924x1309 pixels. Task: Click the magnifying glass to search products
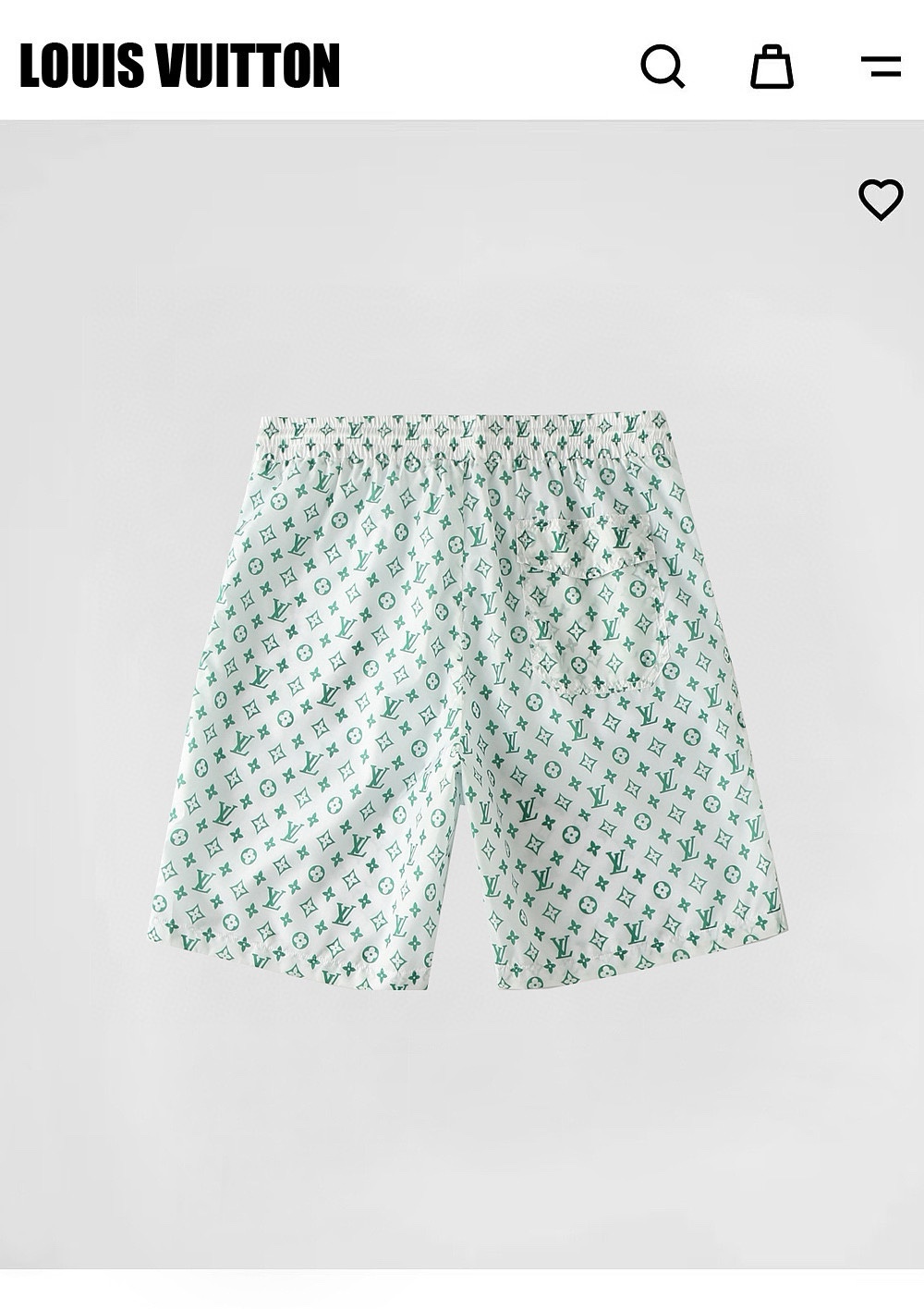663,67
